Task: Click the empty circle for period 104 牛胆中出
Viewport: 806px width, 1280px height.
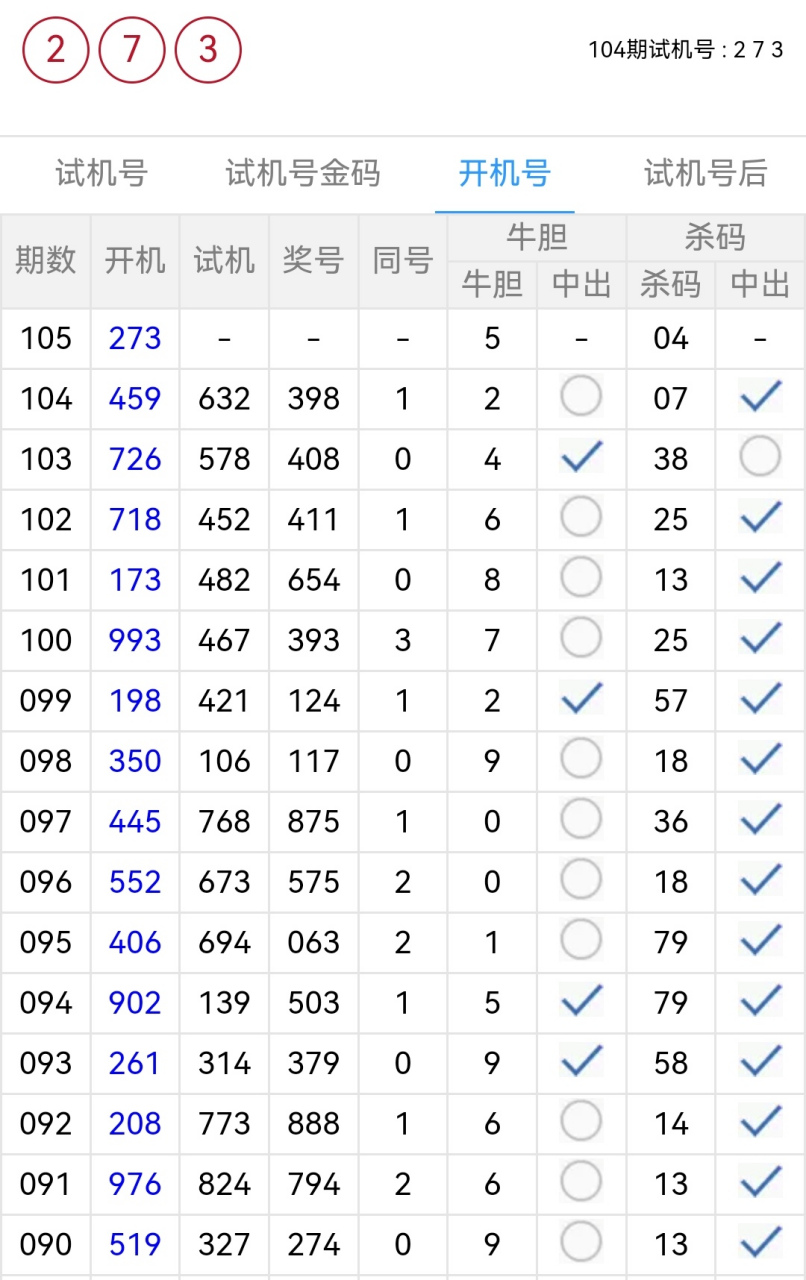Action: (580, 398)
